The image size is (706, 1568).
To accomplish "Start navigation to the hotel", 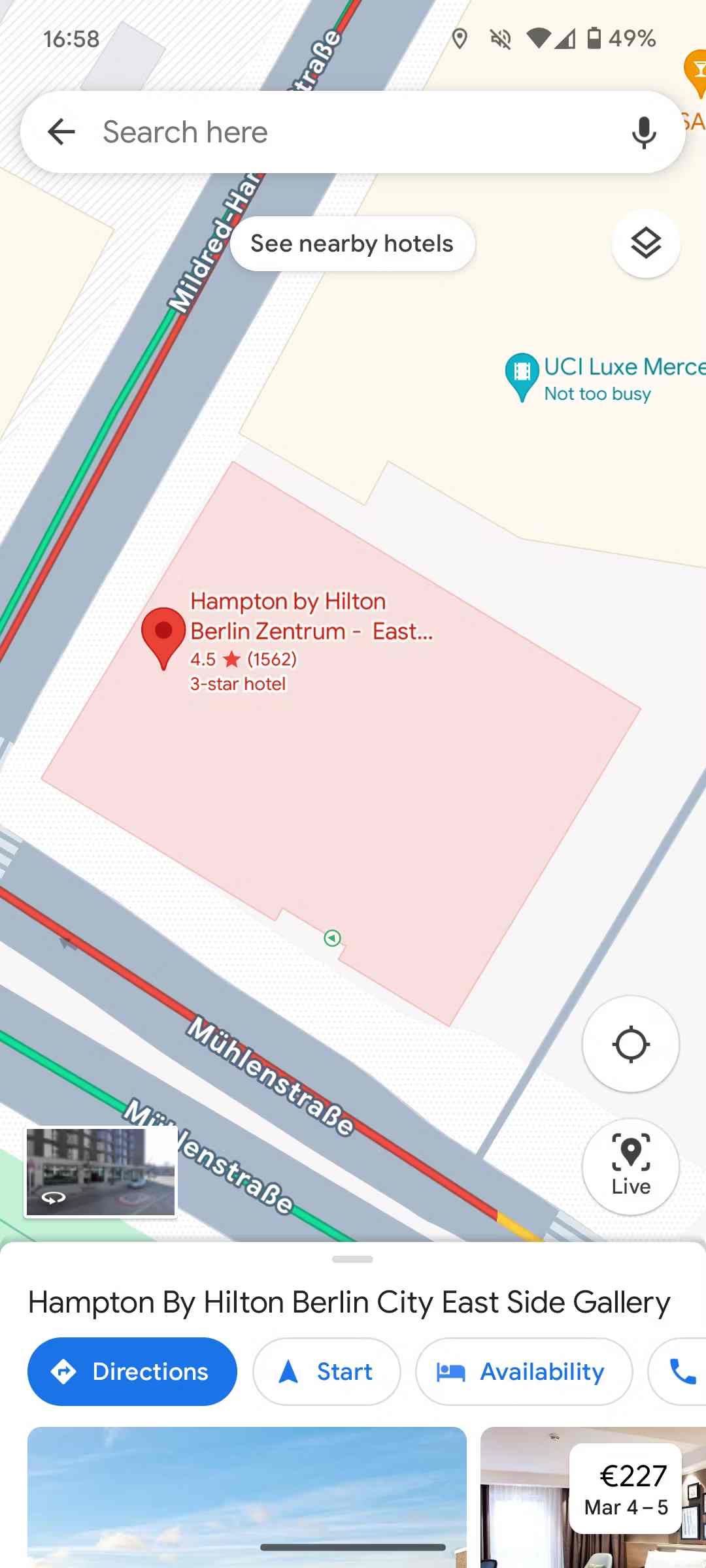I will click(x=326, y=1371).
